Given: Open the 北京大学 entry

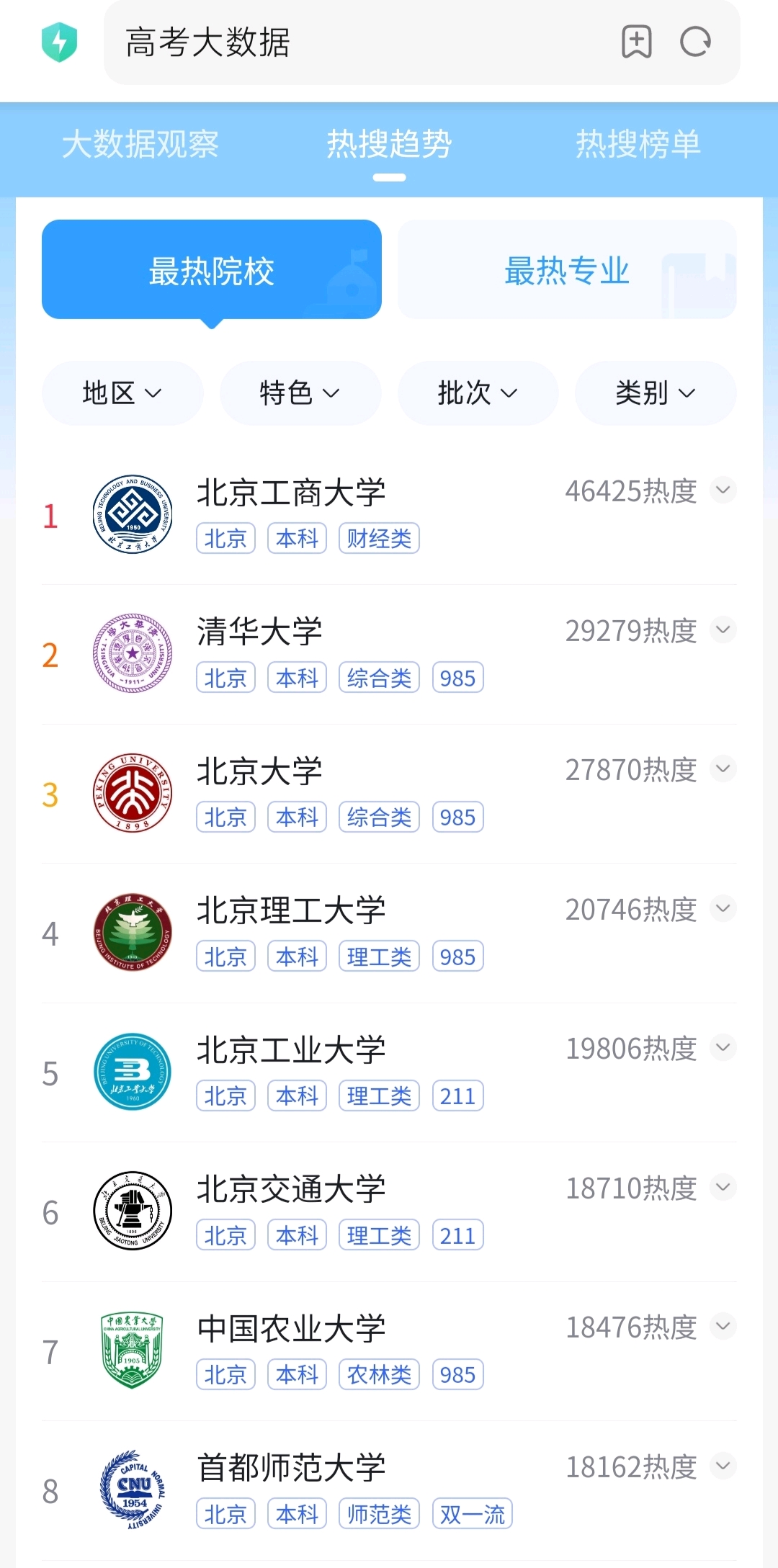Looking at the screenshot, I should pos(389,794).
